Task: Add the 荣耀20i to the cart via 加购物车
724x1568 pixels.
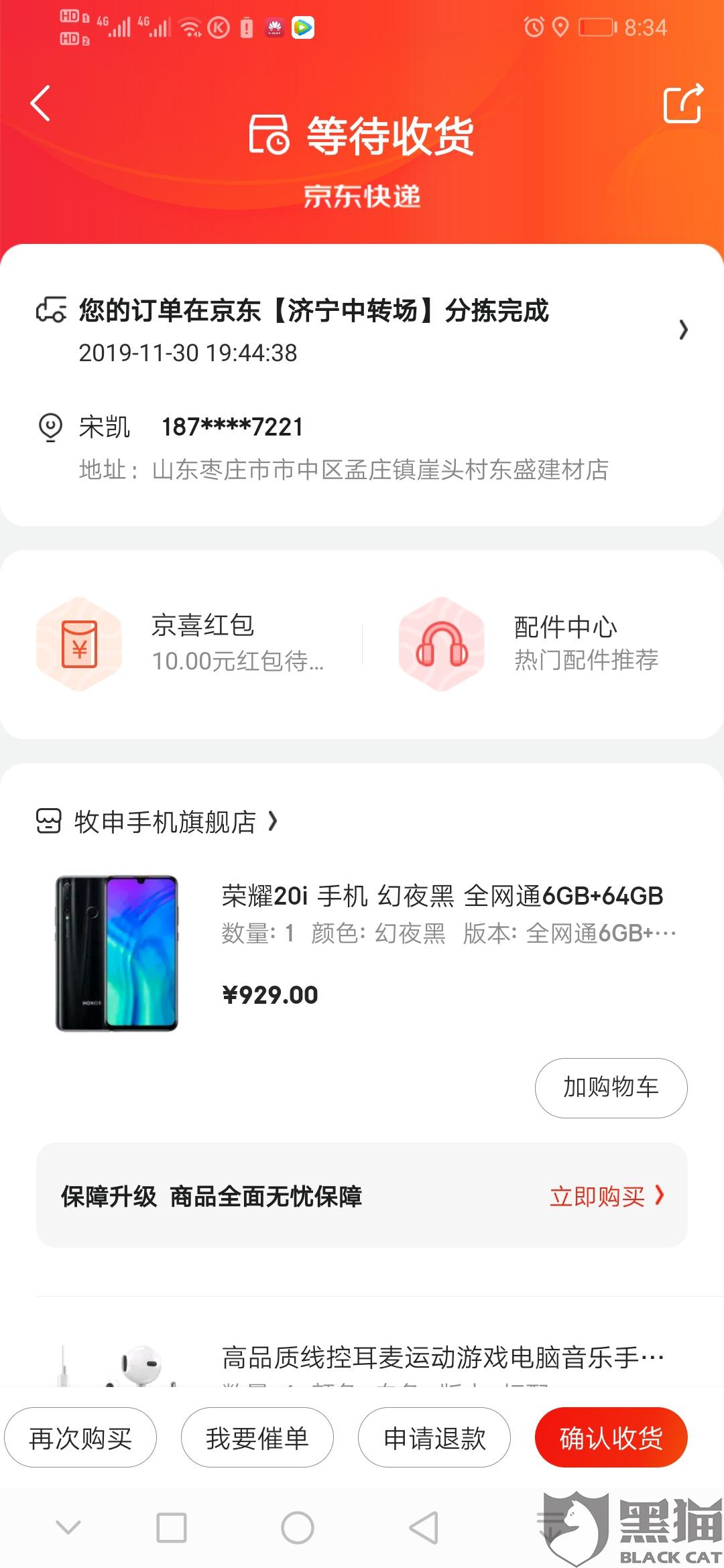Action: 611,1088
